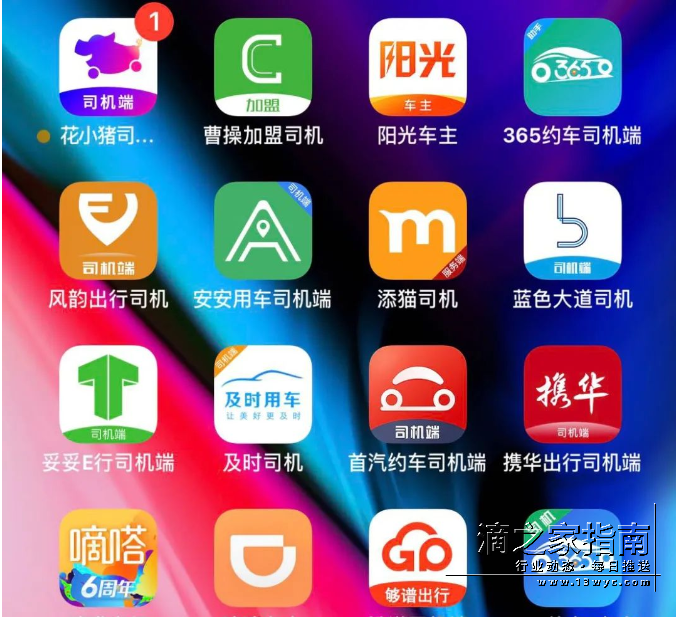Open the 嘀嗒 6周年 app icon
Screen dimensions: 676x617
pos(108,560)
